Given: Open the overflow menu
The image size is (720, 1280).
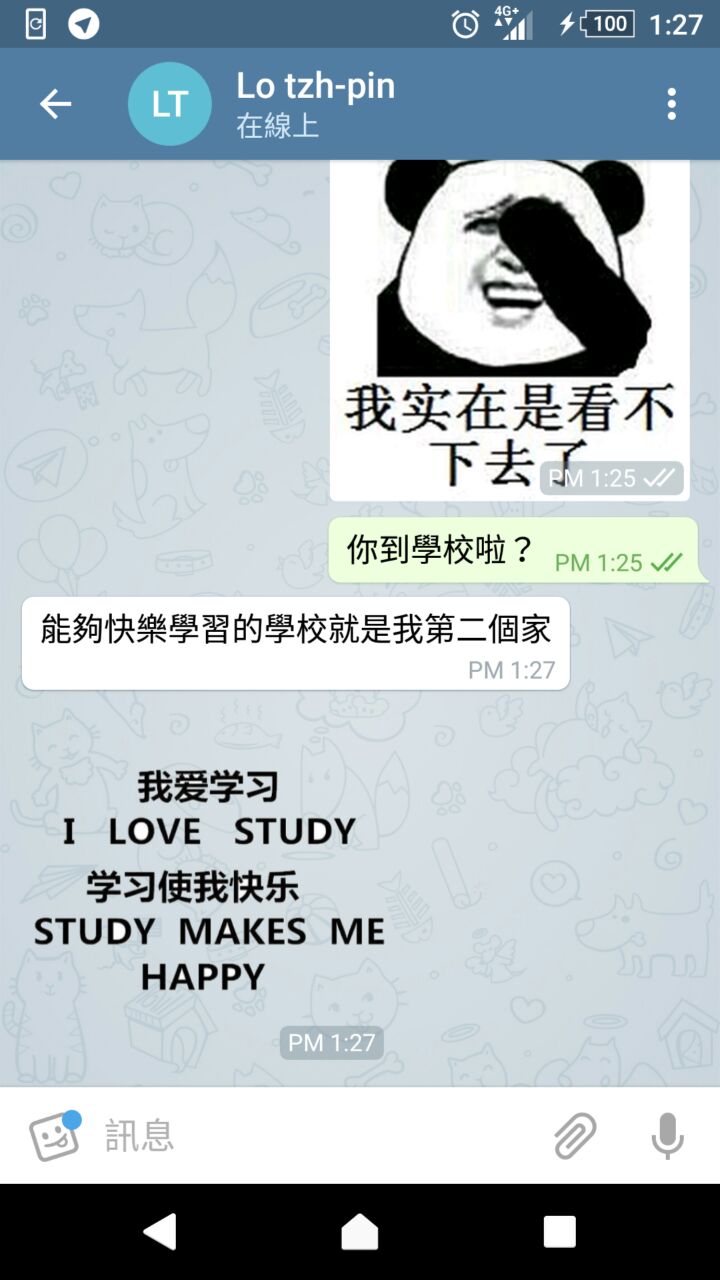Looking at the screenshot, I should click(671, 104).
